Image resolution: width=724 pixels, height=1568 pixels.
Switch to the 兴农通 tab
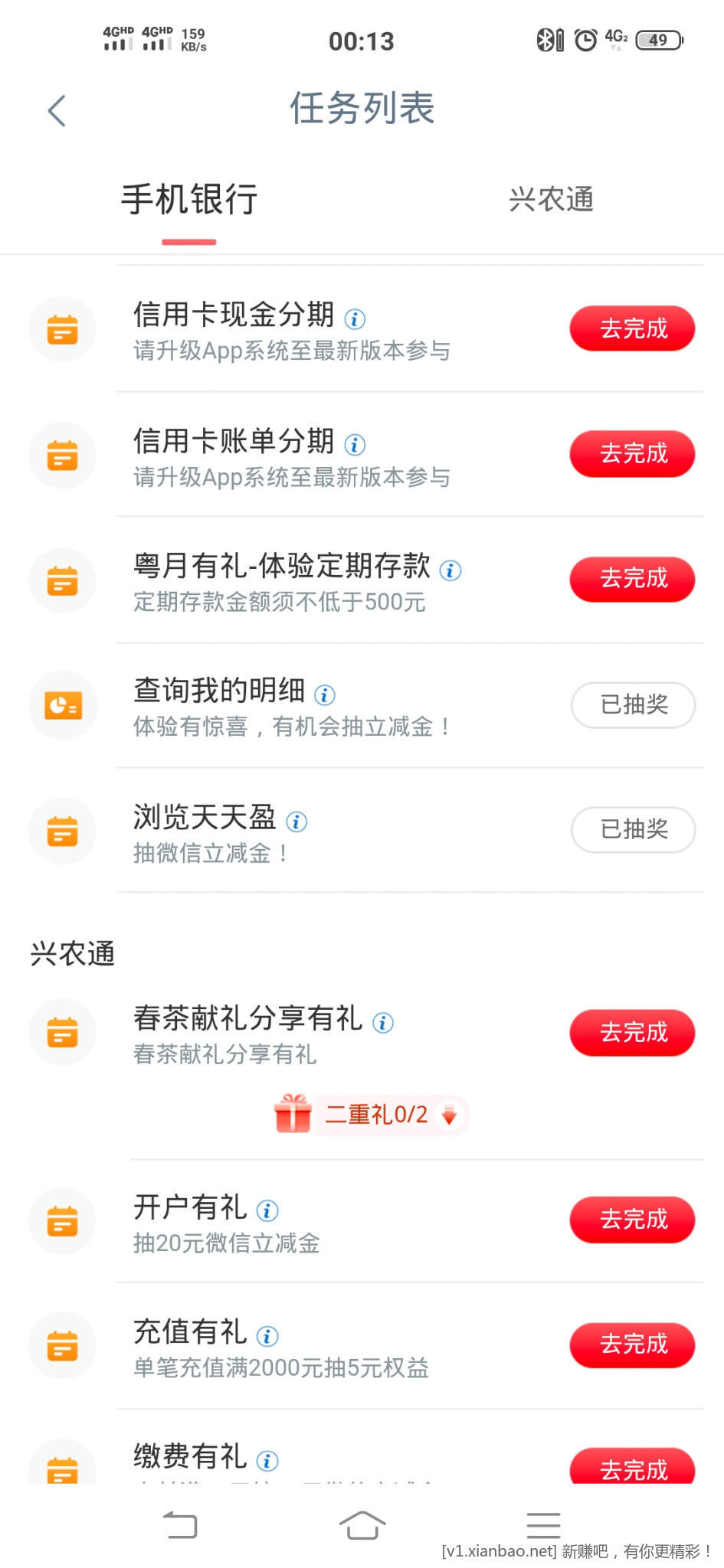(551, 200)
